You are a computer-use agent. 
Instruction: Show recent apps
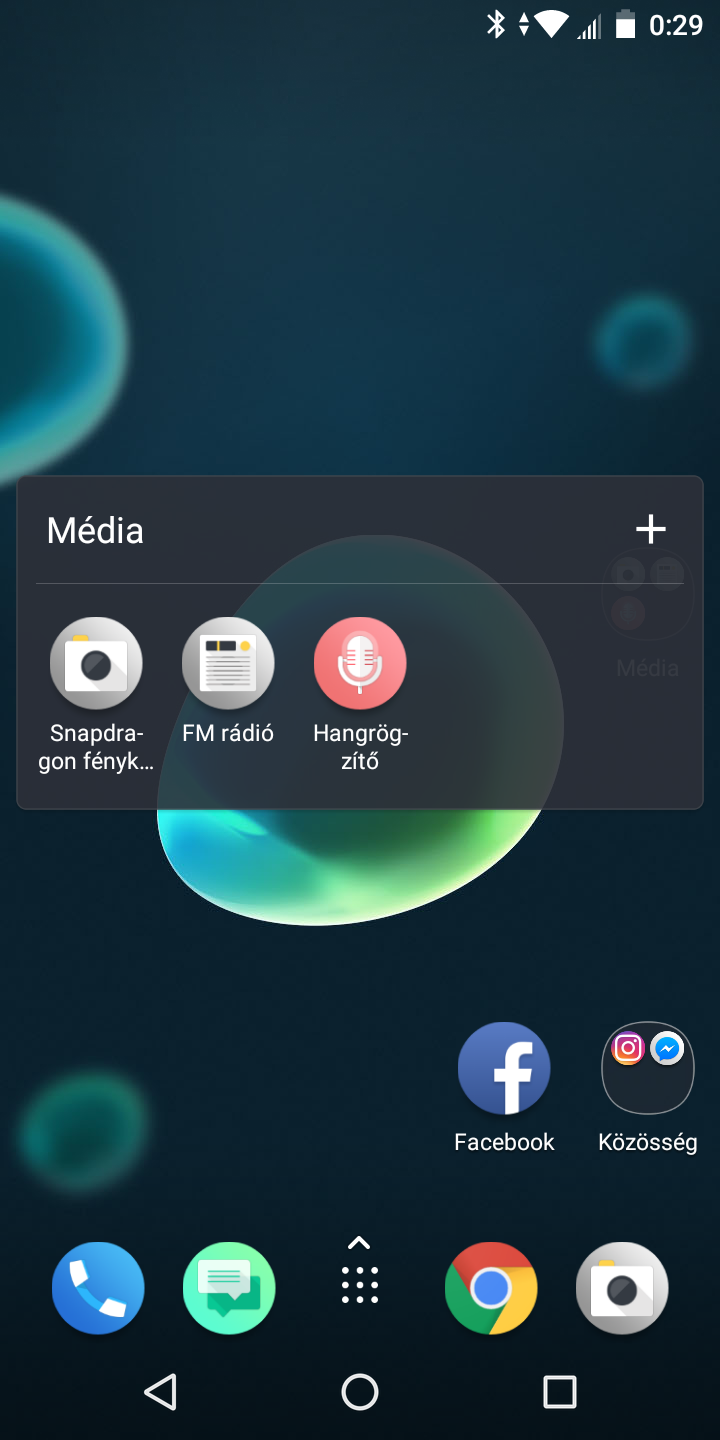[x=560, y=1391]
